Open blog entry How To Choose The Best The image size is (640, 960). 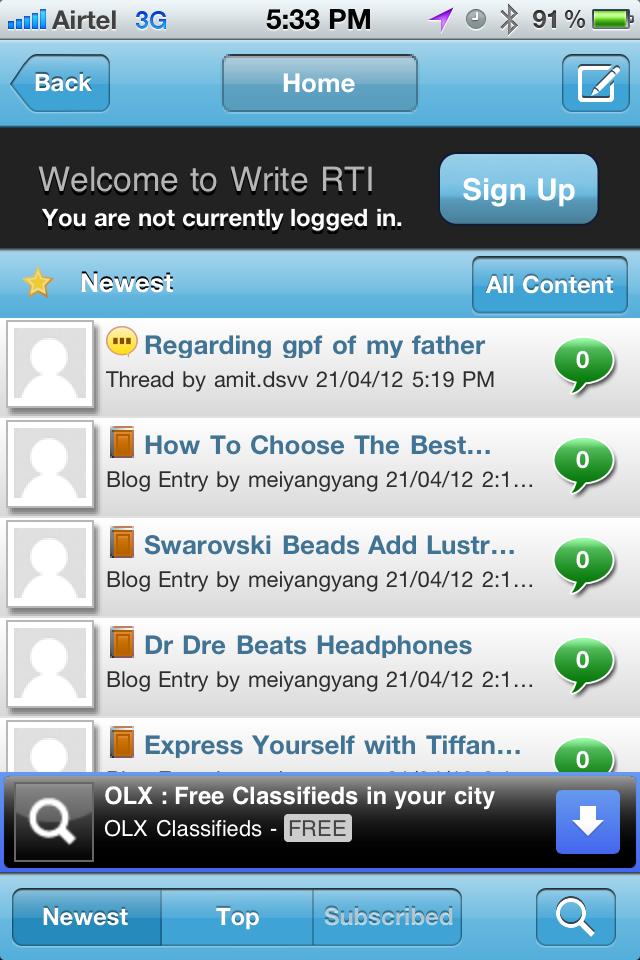[317, 446]
